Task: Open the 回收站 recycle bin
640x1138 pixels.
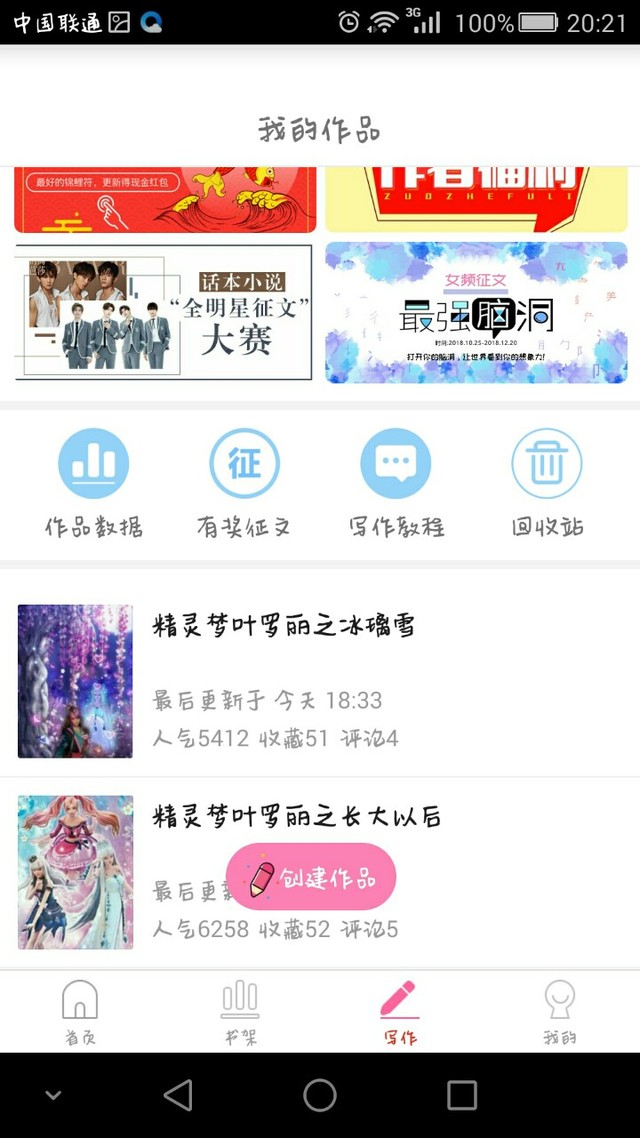Action: pyautogui.click(x=547, y=483)
